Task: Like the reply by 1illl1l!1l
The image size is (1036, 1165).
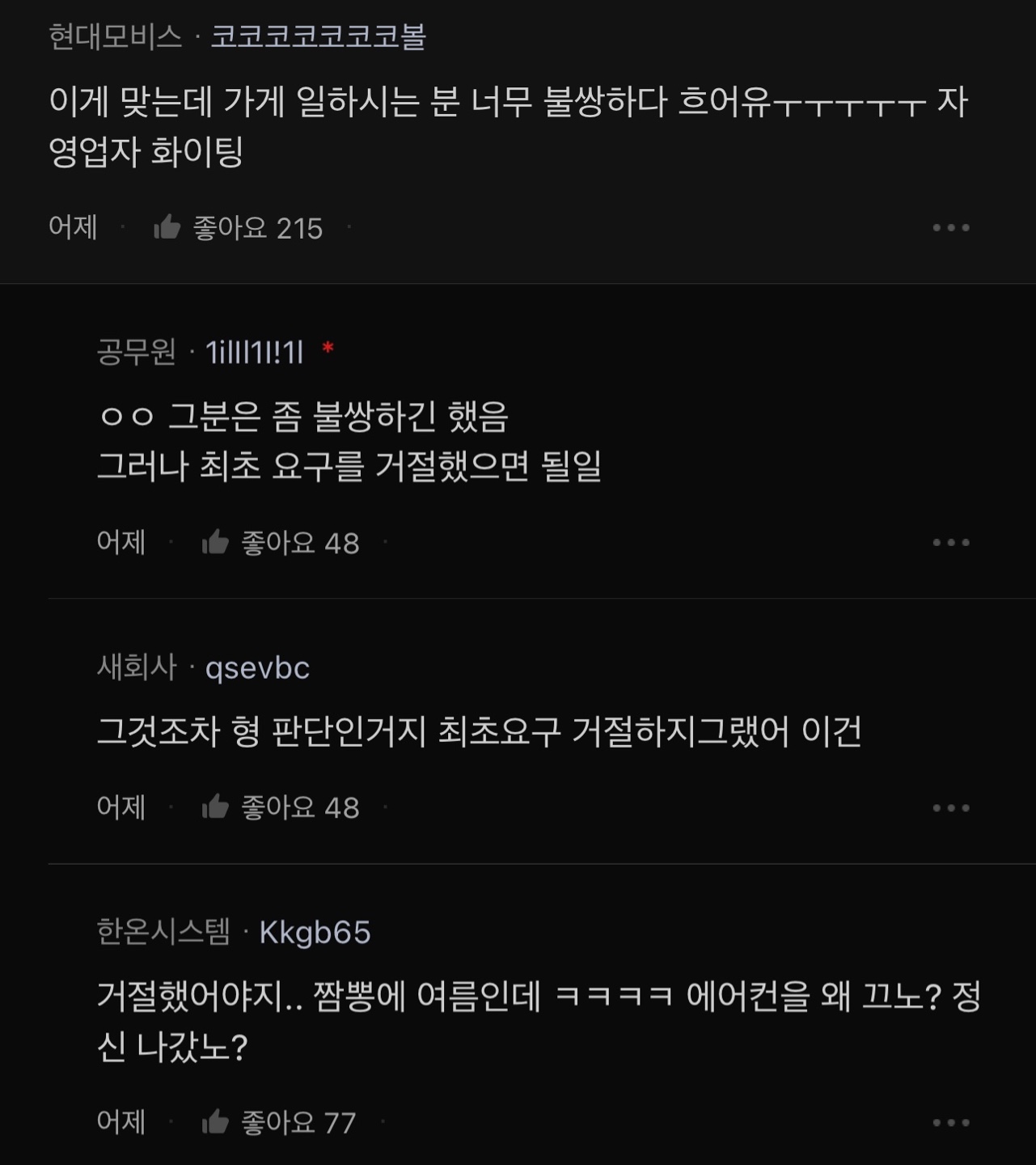Action: pyautogui.click(x=215, y=542)
